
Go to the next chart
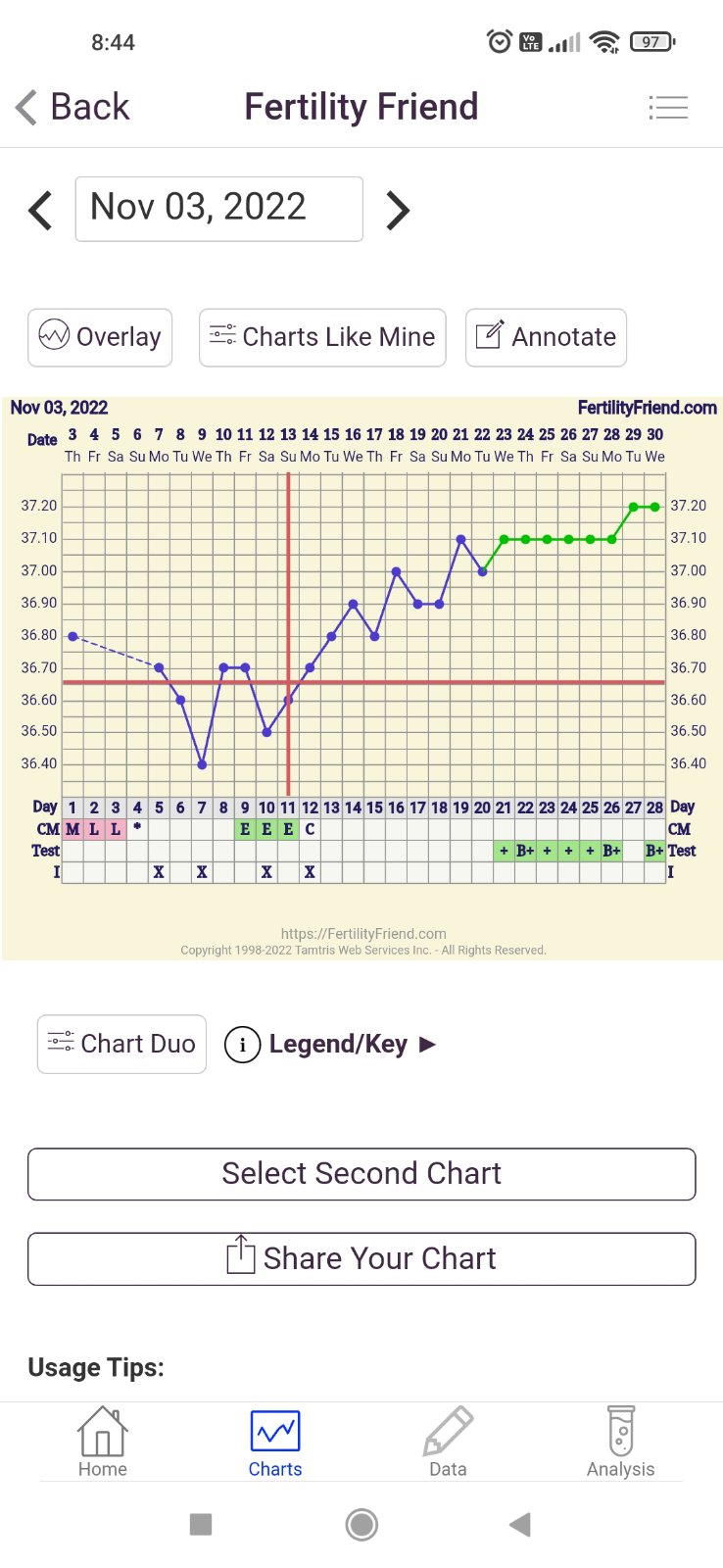397,210
